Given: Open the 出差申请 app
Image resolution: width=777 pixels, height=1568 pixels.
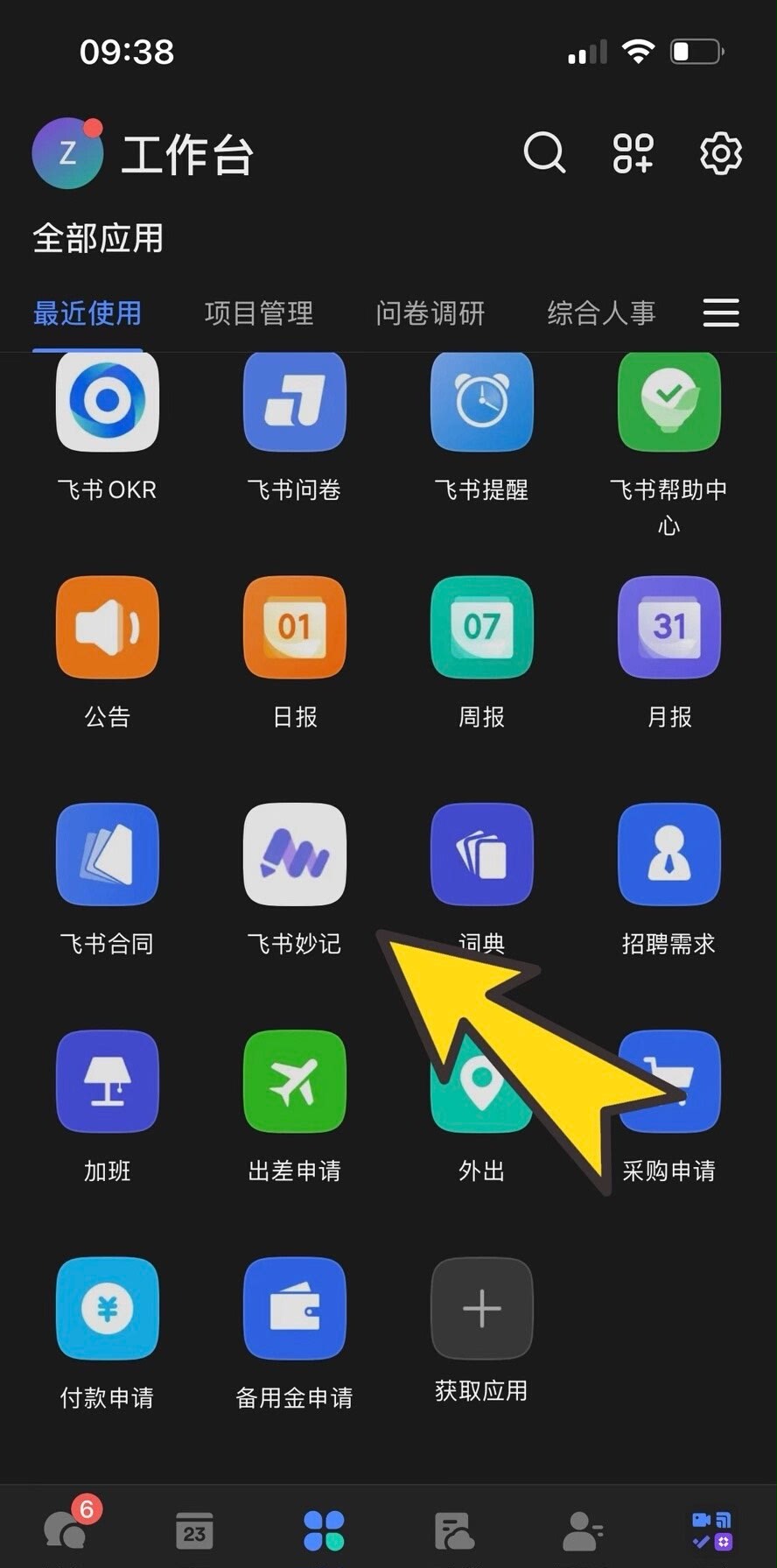Looking at the screenshot, I should tap(294, 1082).
